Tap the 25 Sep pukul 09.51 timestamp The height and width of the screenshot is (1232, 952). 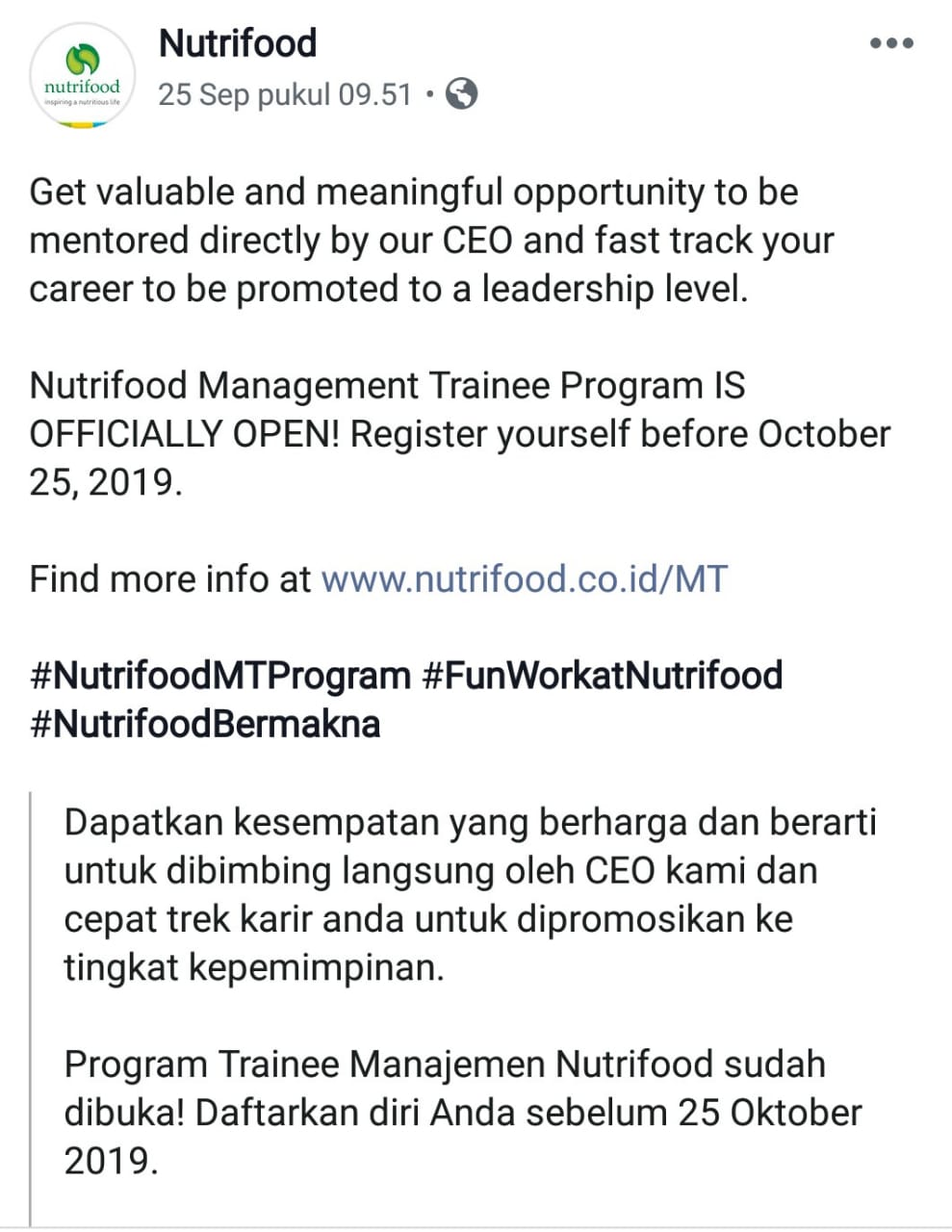pos(285,94)
